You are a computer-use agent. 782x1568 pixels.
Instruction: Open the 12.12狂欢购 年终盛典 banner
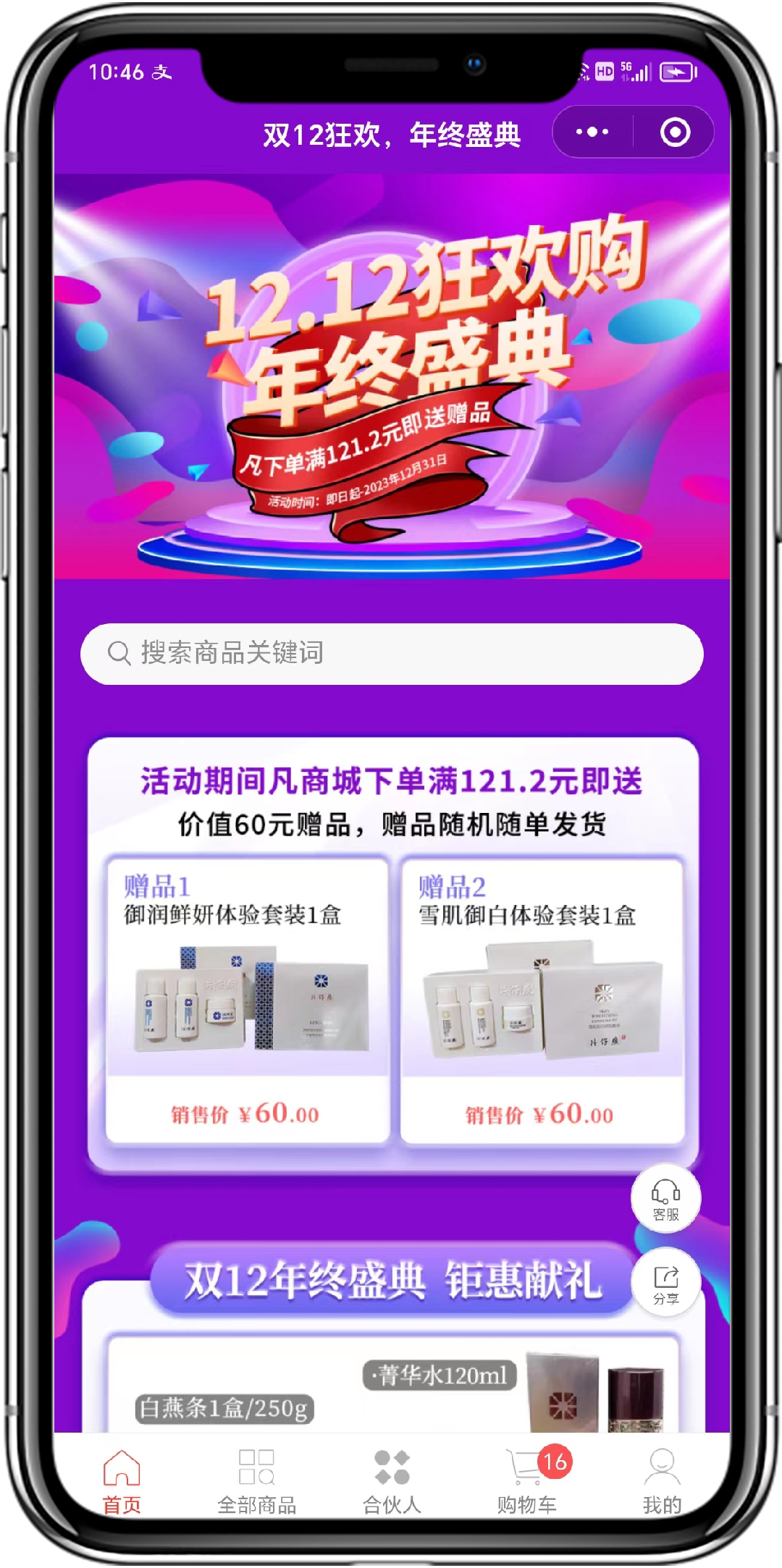[391, 376]
